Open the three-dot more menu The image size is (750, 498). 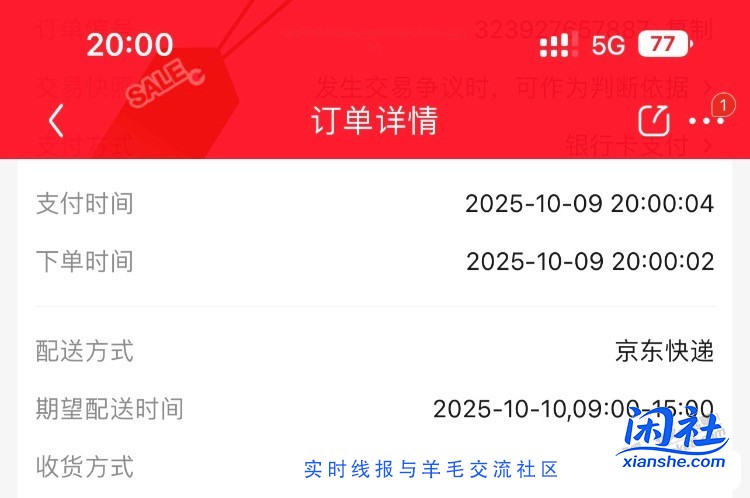706,121
